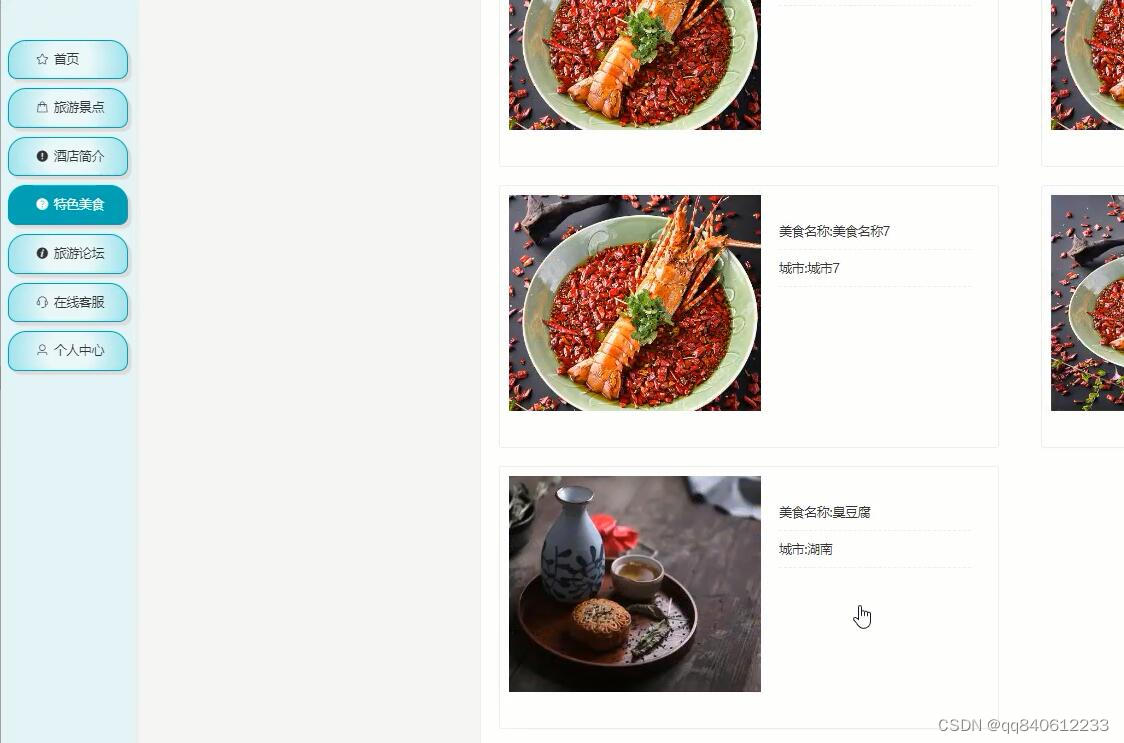Go to the 首页 home page

[x=68, y=60]
